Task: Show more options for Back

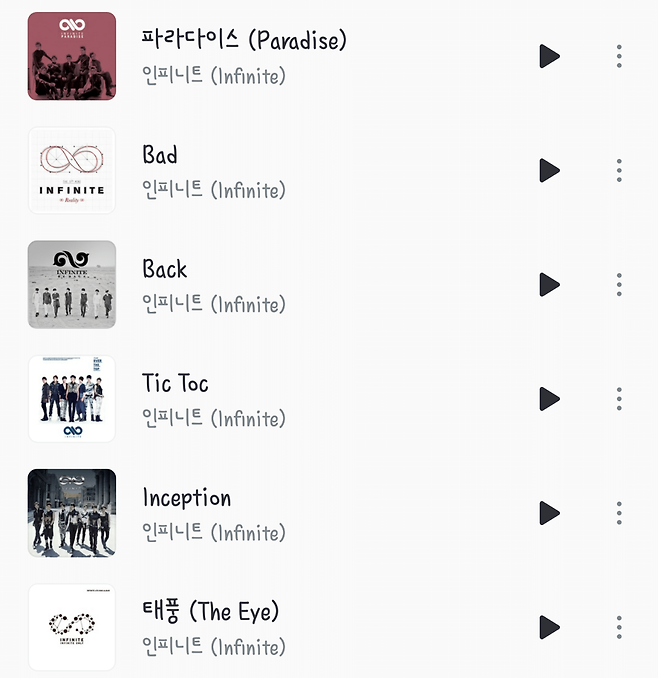Action: click(619, 284)
